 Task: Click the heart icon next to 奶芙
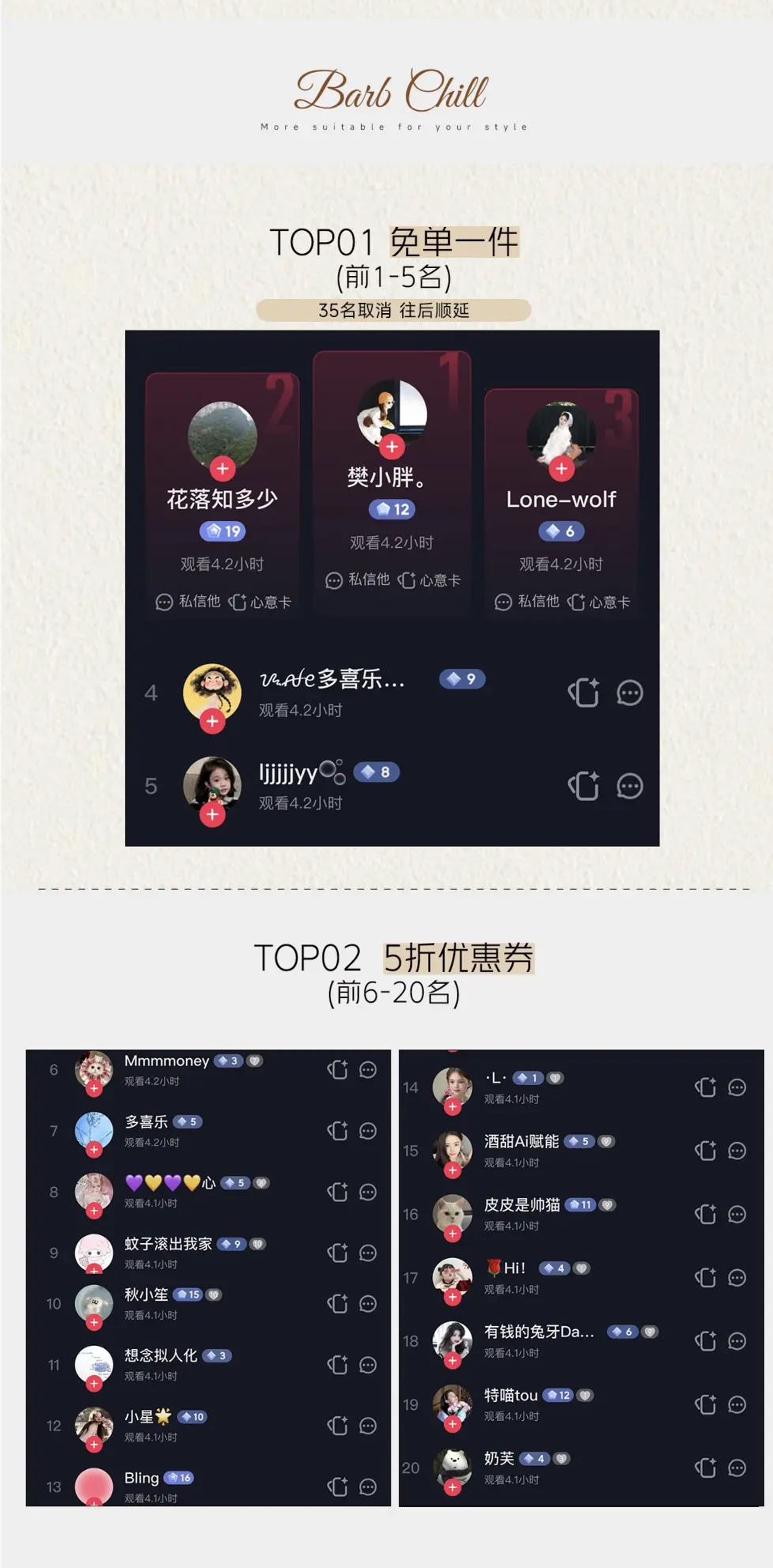pyautogui.click(x=561, y=1458)
